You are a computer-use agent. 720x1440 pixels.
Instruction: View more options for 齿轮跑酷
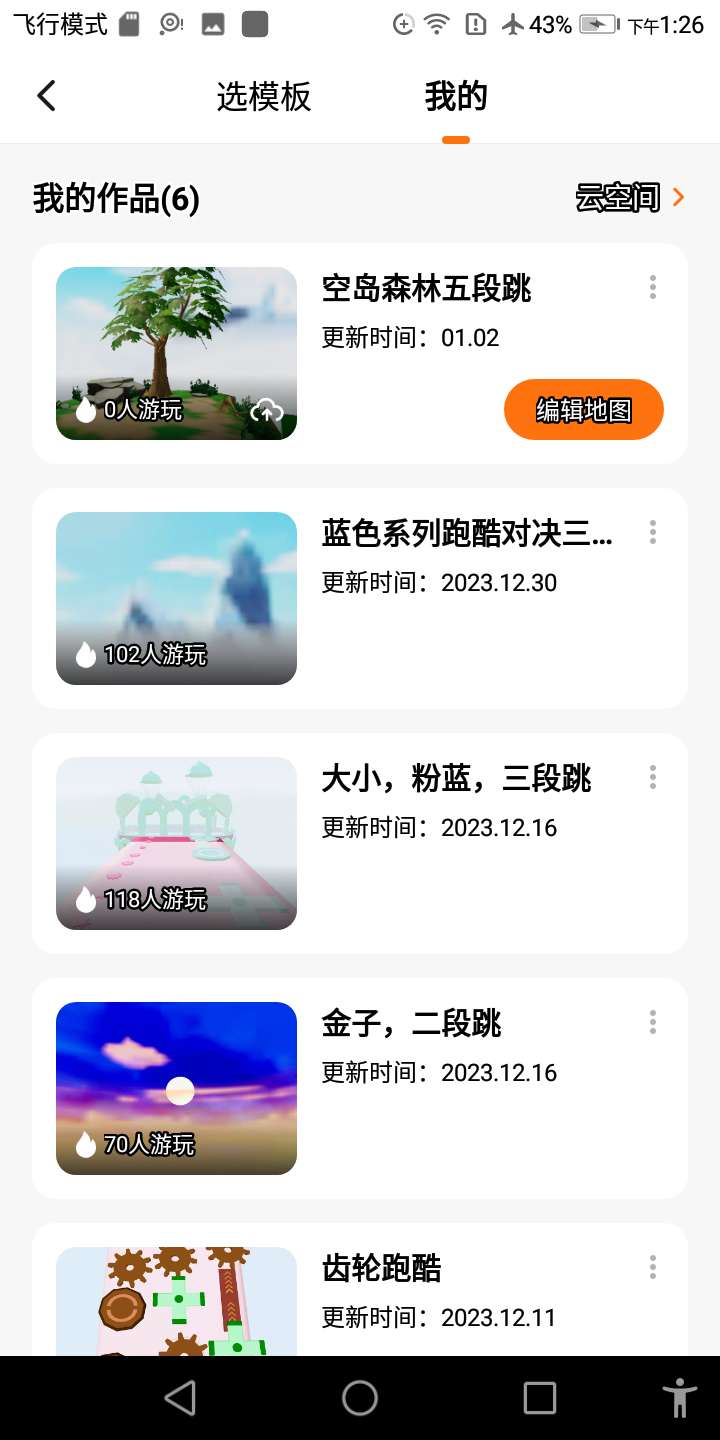(x=653, y=1268)
